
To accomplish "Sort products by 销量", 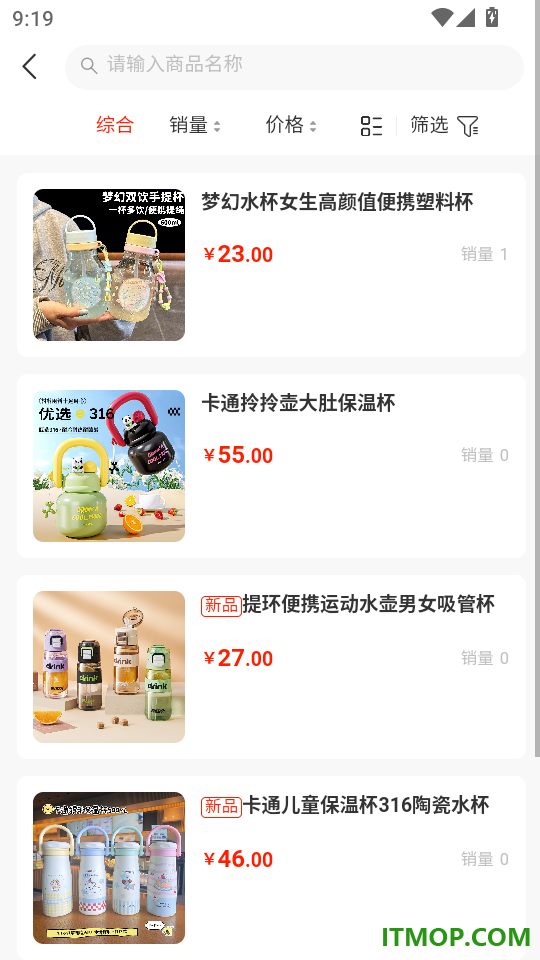I will click(x=195, y=125).
